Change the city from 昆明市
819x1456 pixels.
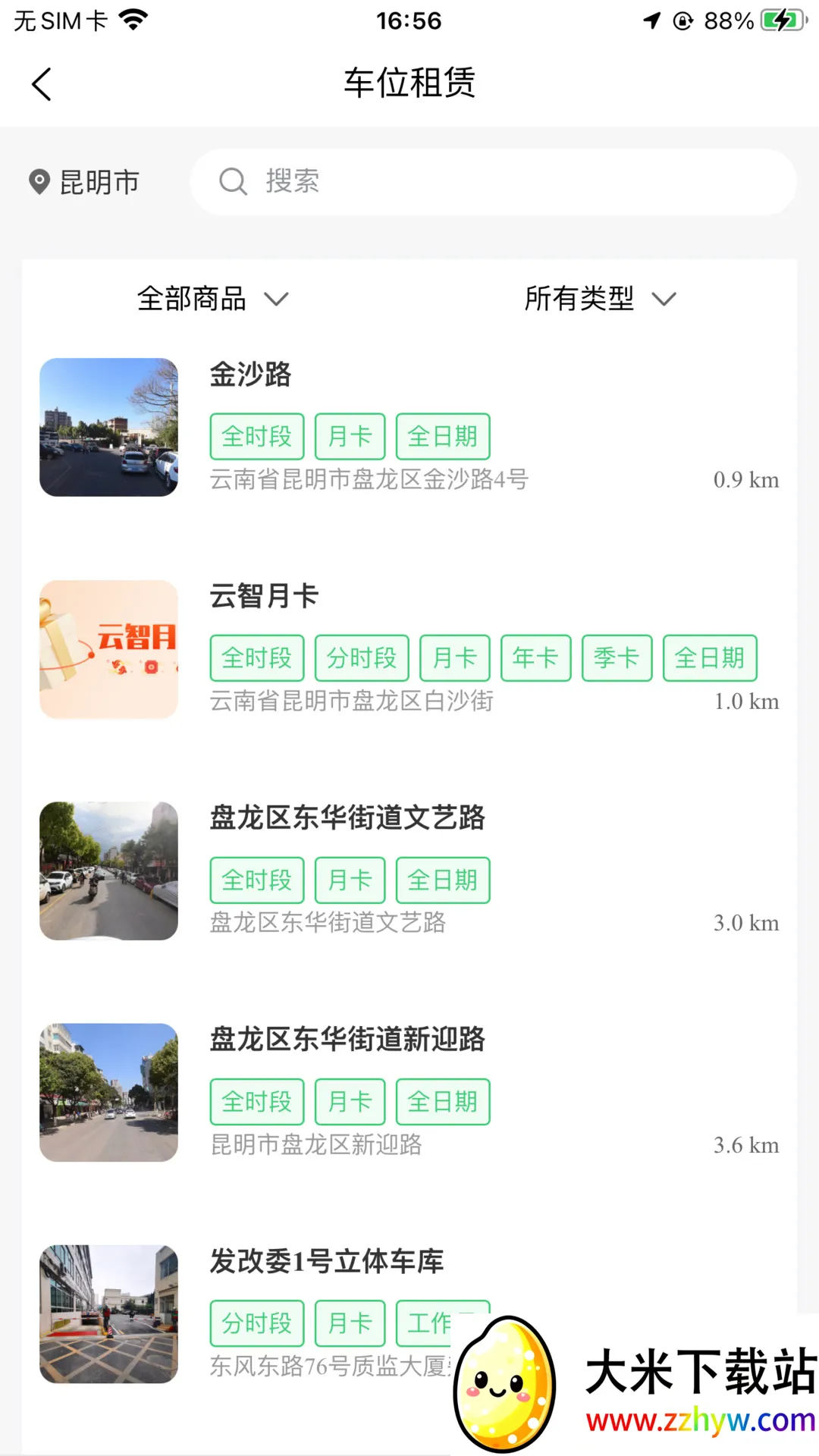[x=85, y=182]
